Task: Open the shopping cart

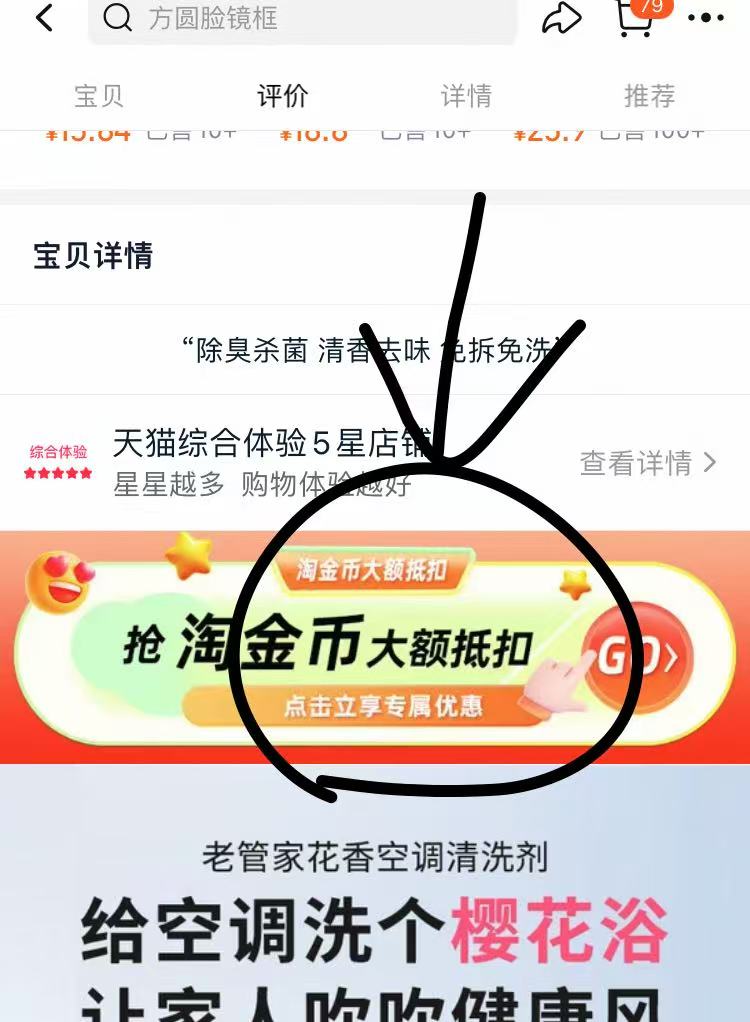Action: (634, 18)
